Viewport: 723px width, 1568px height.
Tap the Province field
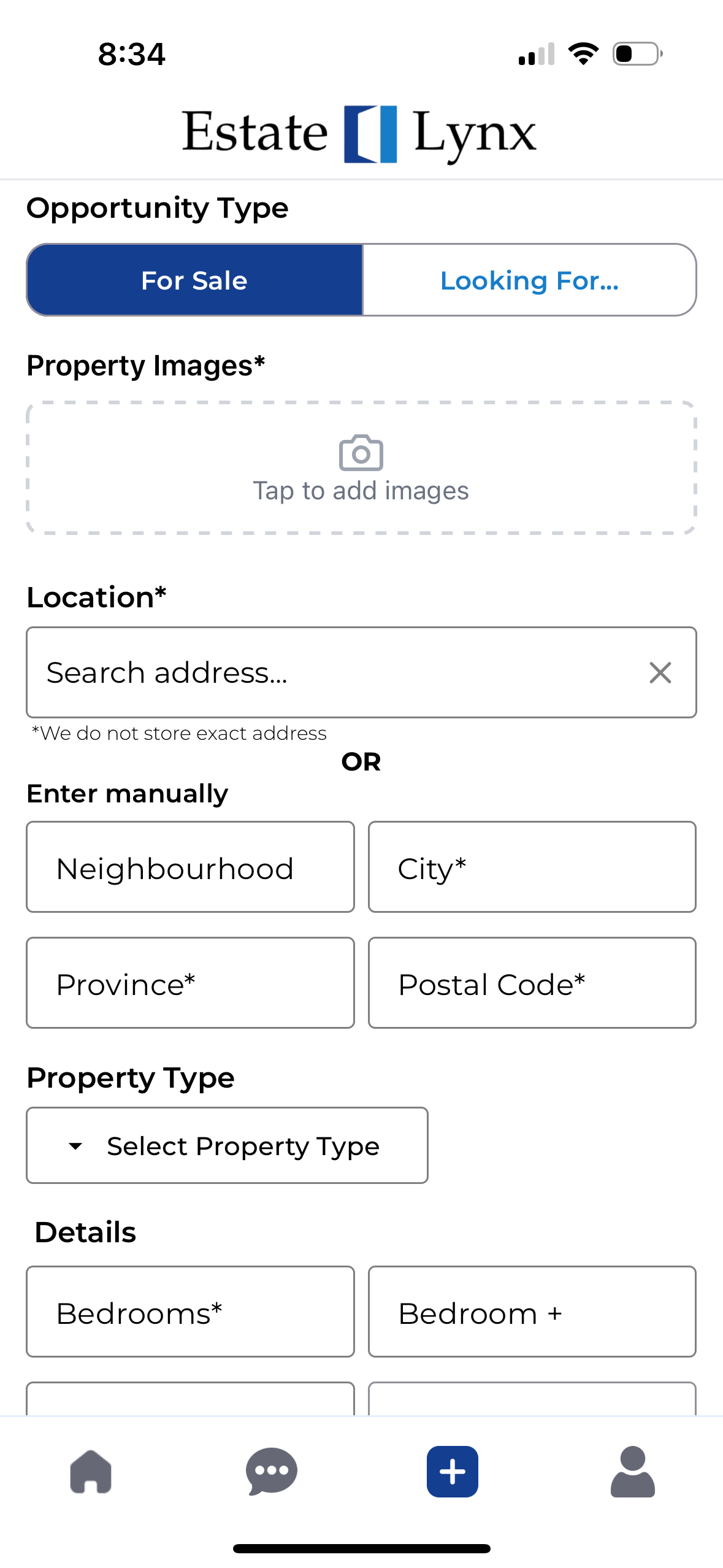190,983
